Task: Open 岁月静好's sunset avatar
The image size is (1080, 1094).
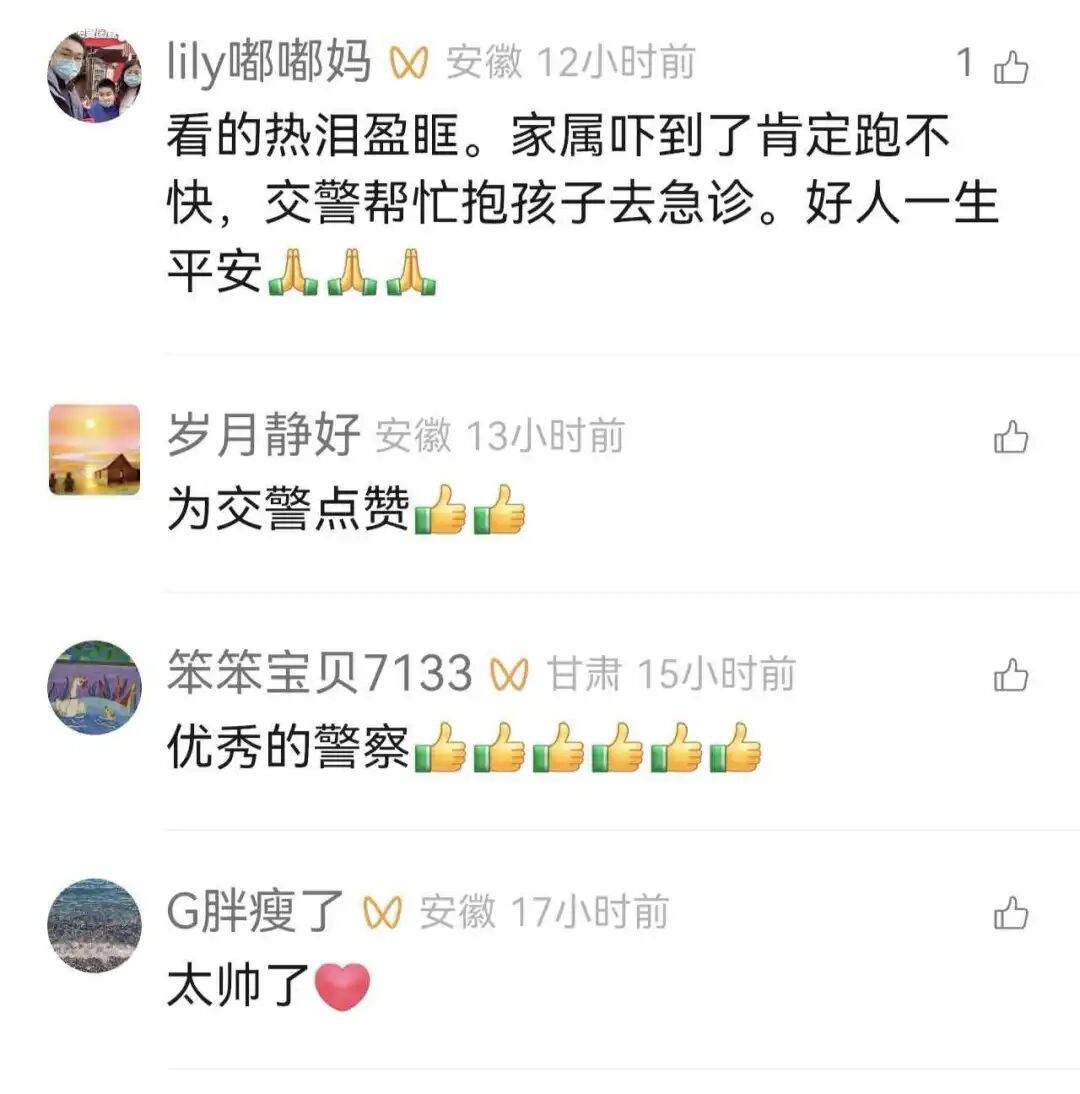Action: coord(94,449)
